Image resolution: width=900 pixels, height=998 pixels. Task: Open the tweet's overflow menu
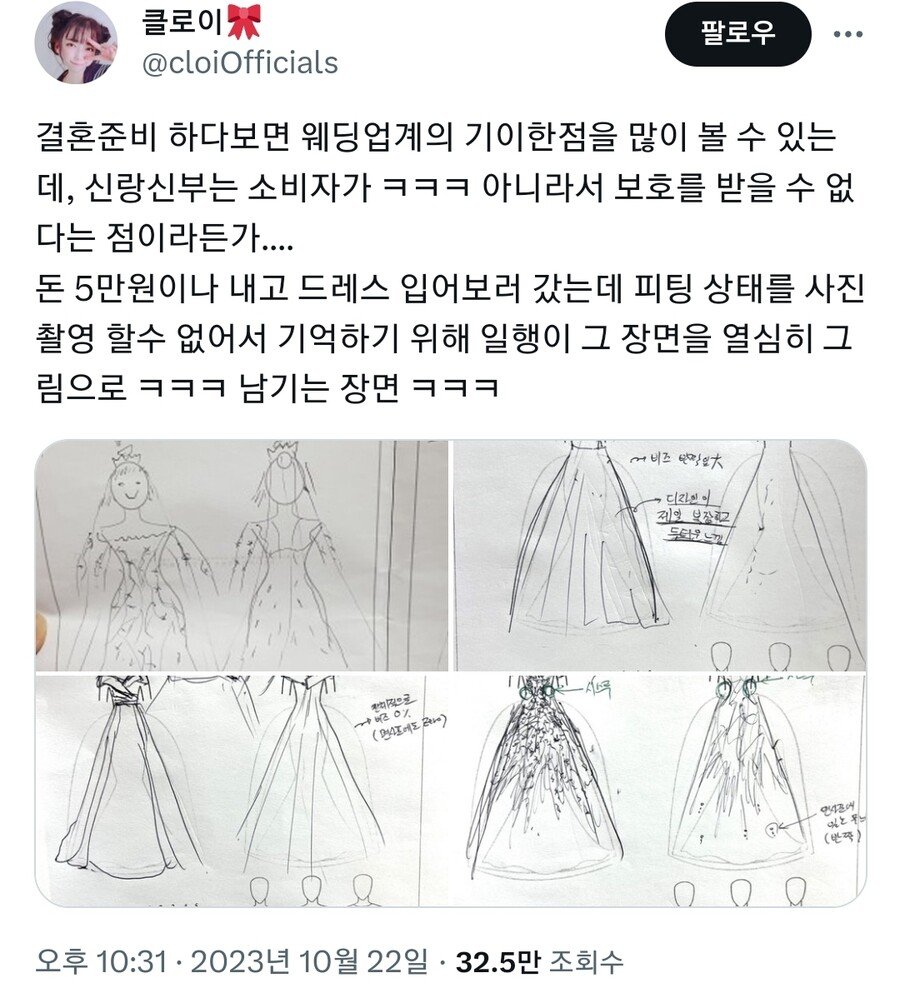click(x=851, y=34)
